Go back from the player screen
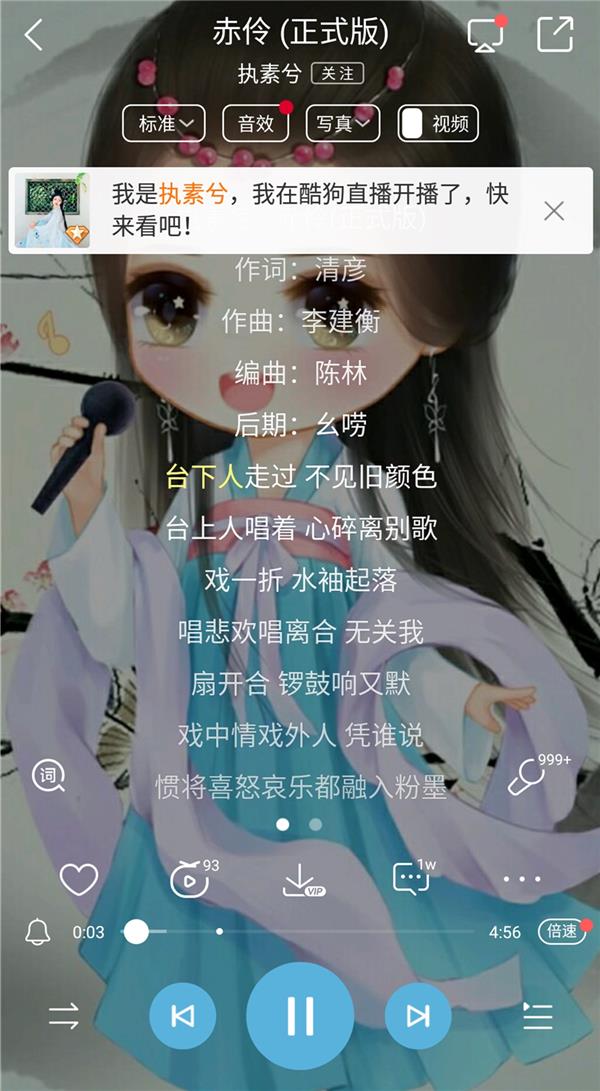Image resolution: width=600 pixels, height=1091 pixels. coord(34,36)
